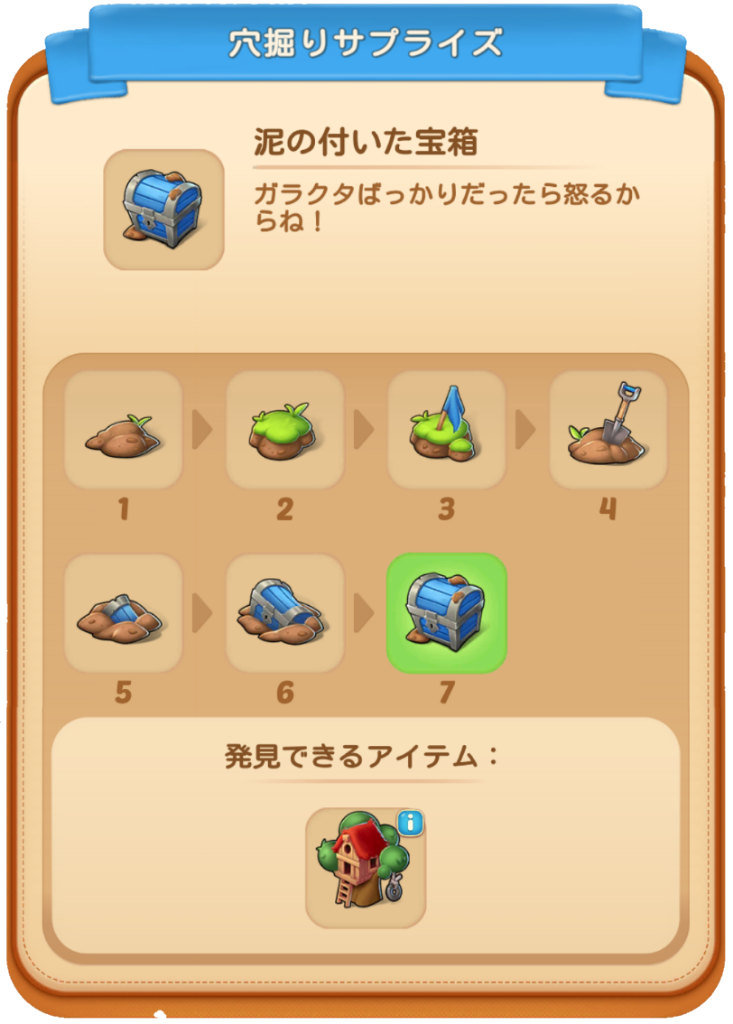
Task: Select stage 3 mound with flag
Action: tap(446, 430)
